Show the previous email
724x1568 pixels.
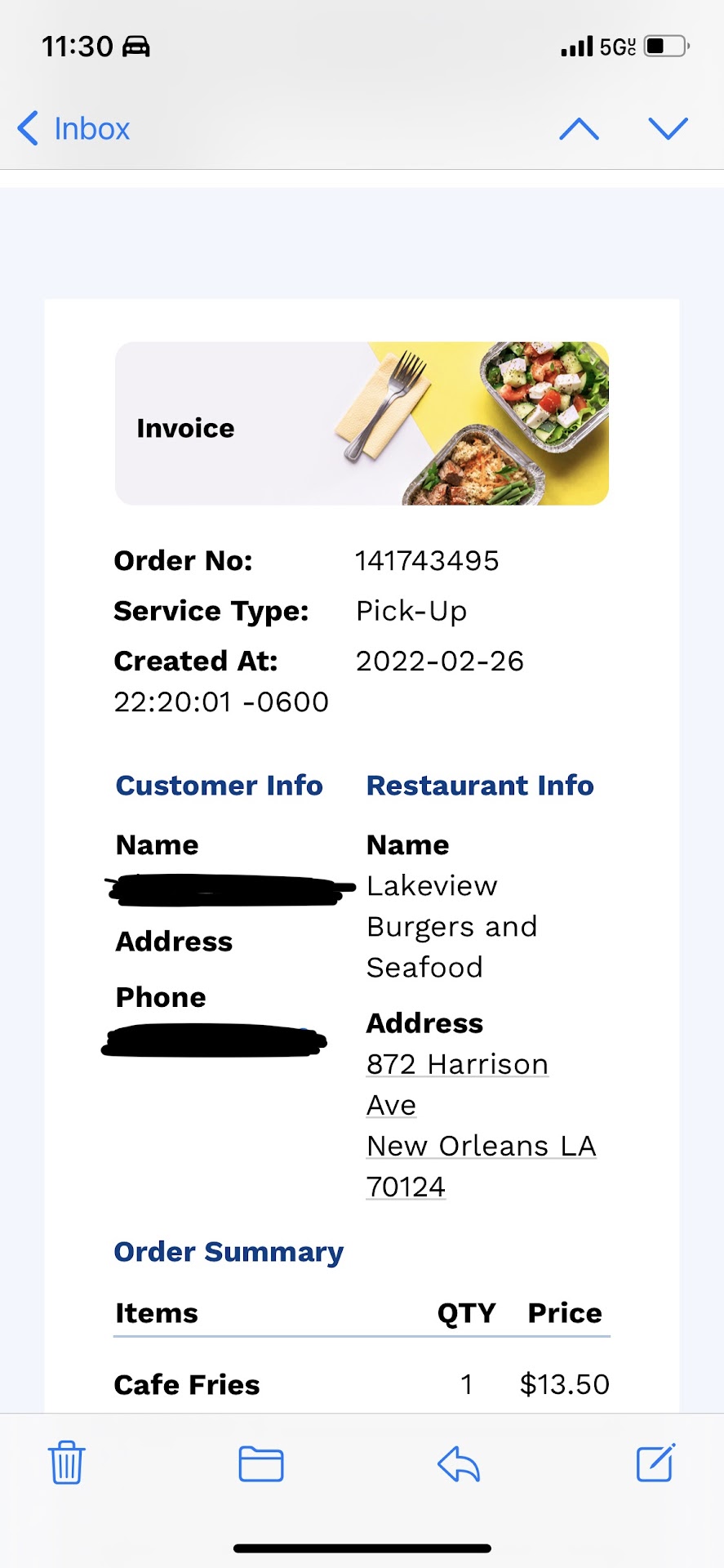pyautogui.click(x=579, y=129)
